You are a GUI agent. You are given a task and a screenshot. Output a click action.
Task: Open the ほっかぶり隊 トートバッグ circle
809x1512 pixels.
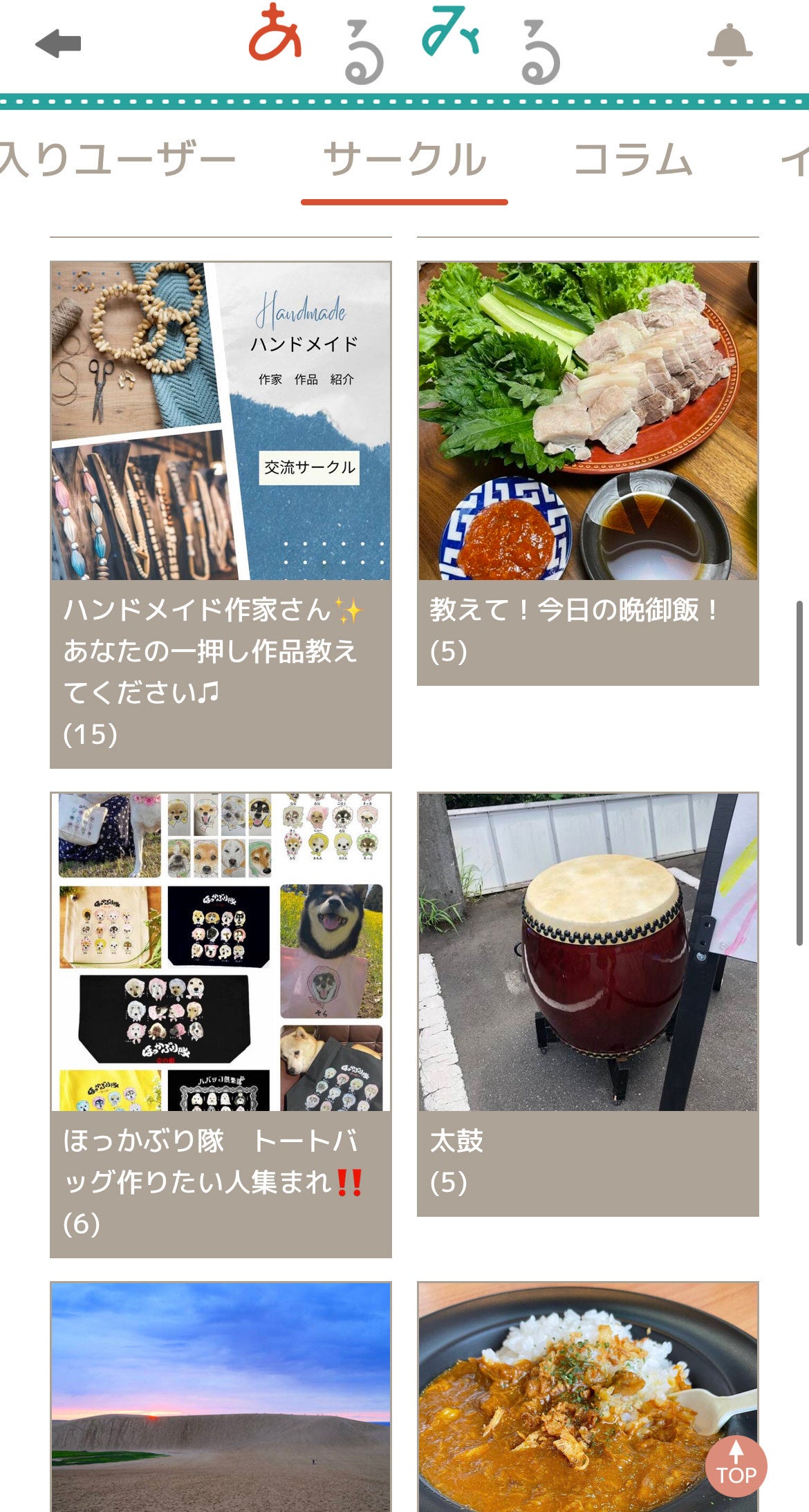coord(221,1023)
